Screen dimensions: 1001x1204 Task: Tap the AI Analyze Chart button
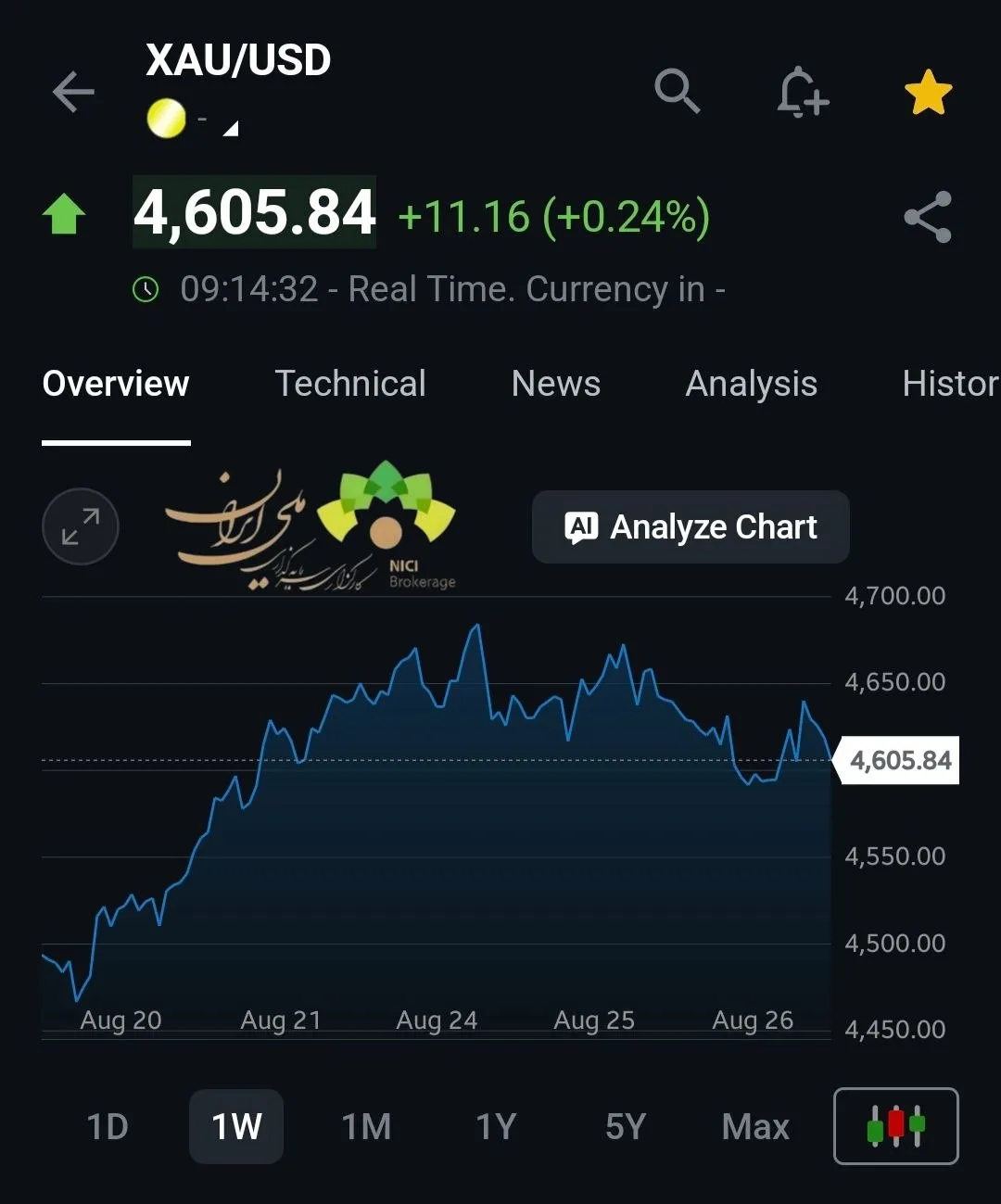pos(691,526)
